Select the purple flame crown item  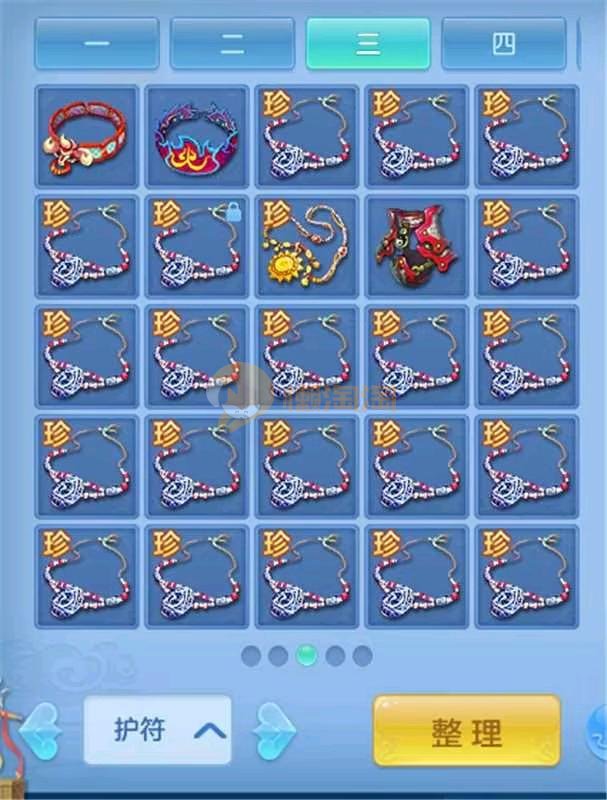pos(197,136)
